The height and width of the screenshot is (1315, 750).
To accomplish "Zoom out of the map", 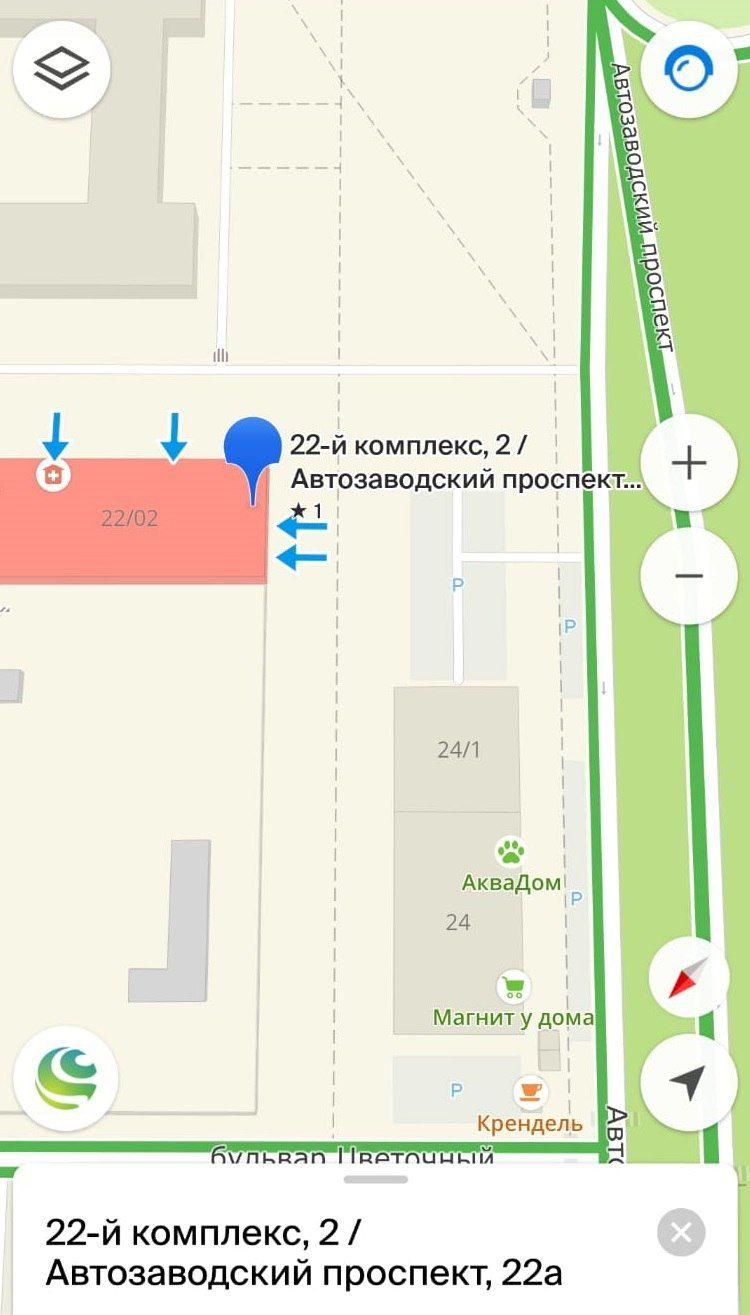I will tap(689, 576).
